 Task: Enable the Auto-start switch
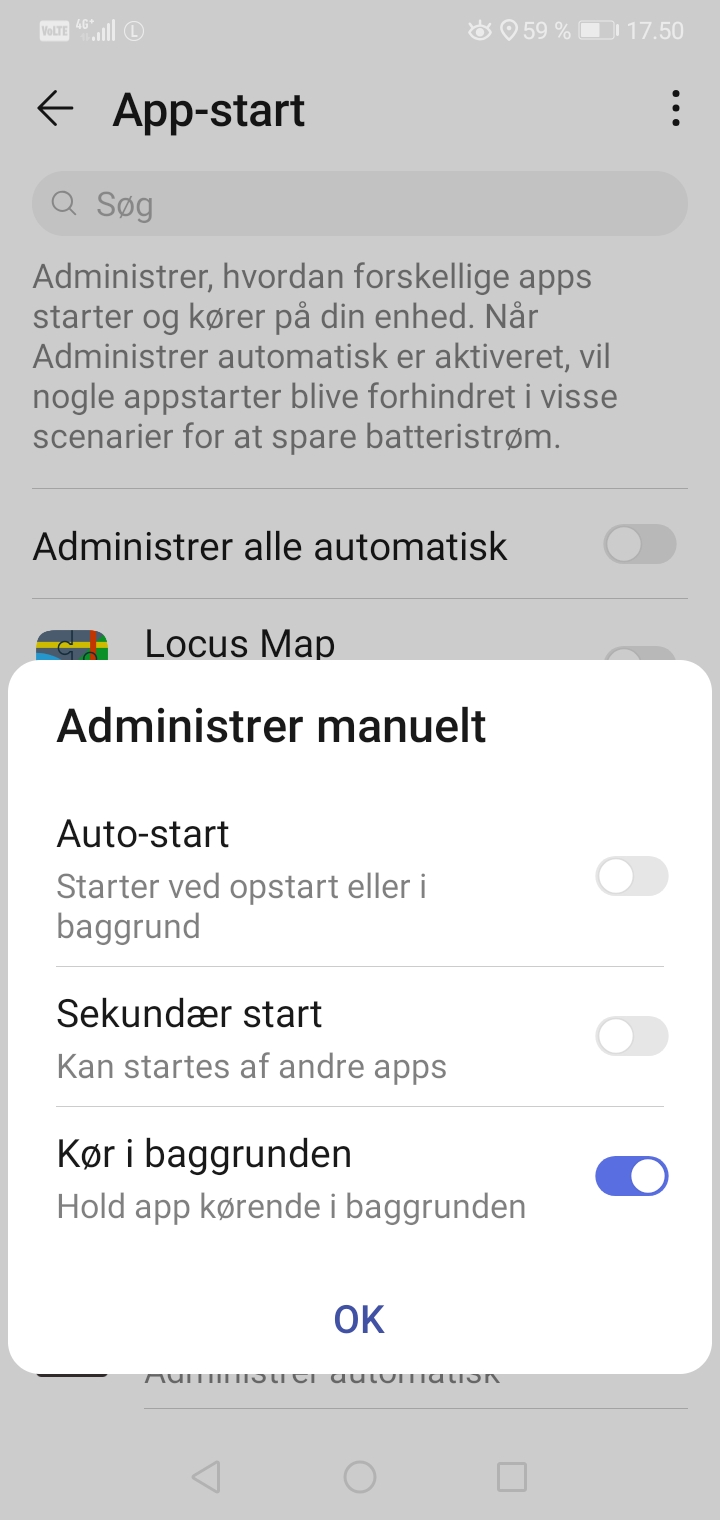point(631,876)
